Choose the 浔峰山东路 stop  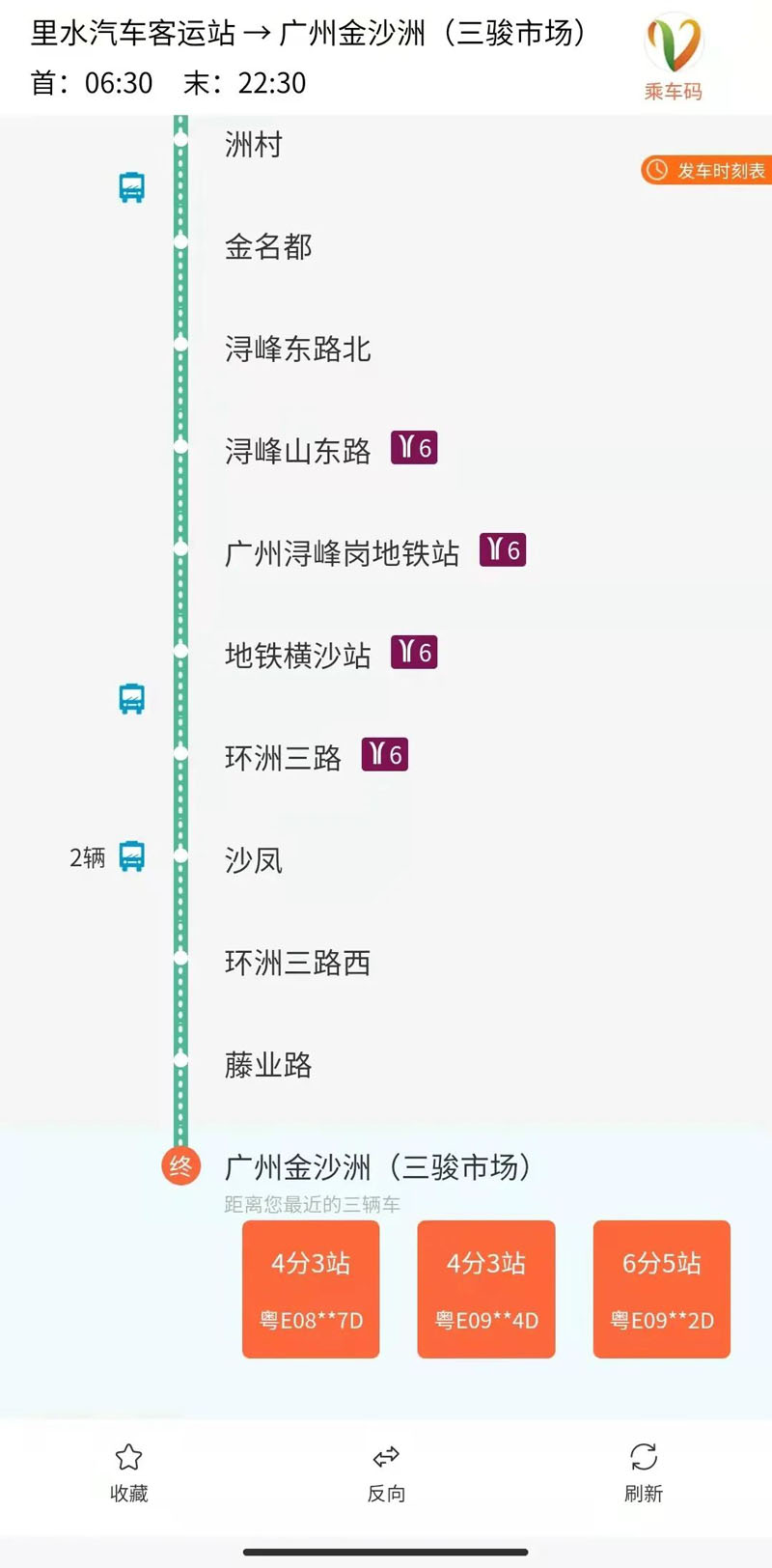(298, 451)
